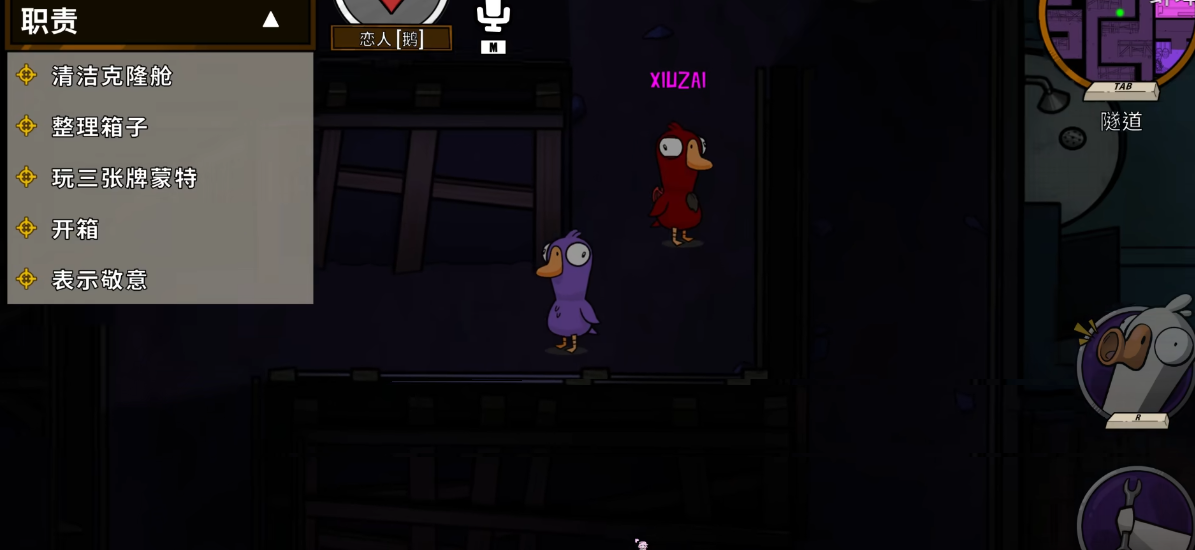View the 恋人 role badge
This screenshot has width=1195, height=550.
391,39
